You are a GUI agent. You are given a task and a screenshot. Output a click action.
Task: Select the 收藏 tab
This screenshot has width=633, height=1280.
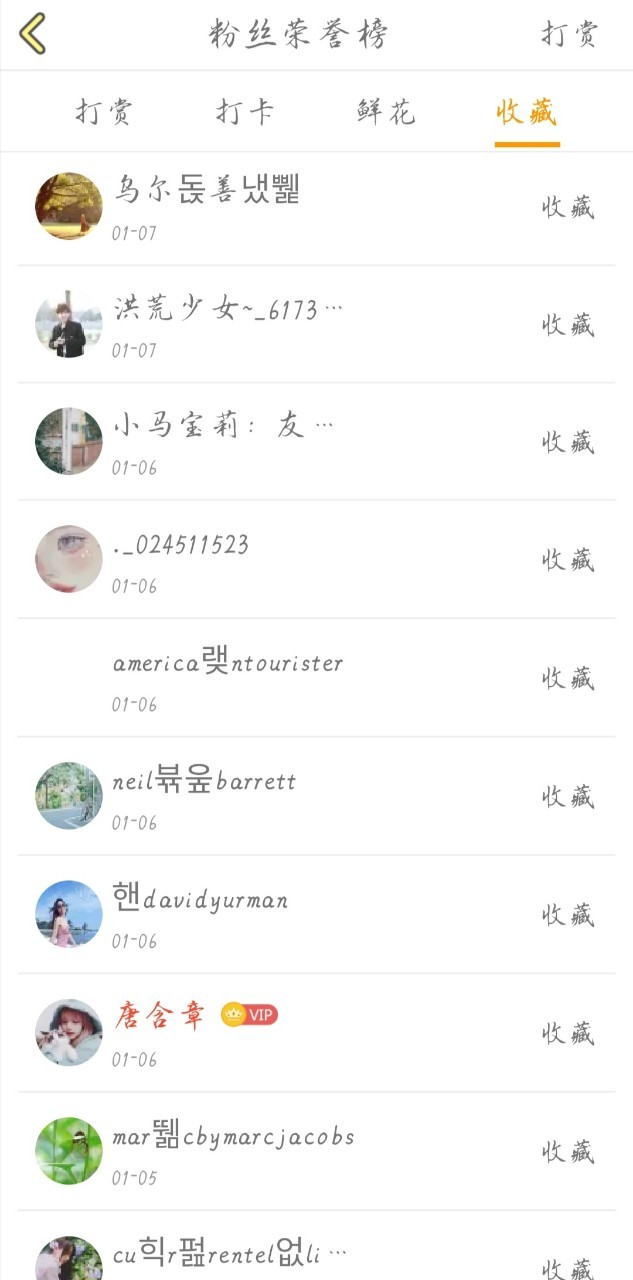(526, 112)
